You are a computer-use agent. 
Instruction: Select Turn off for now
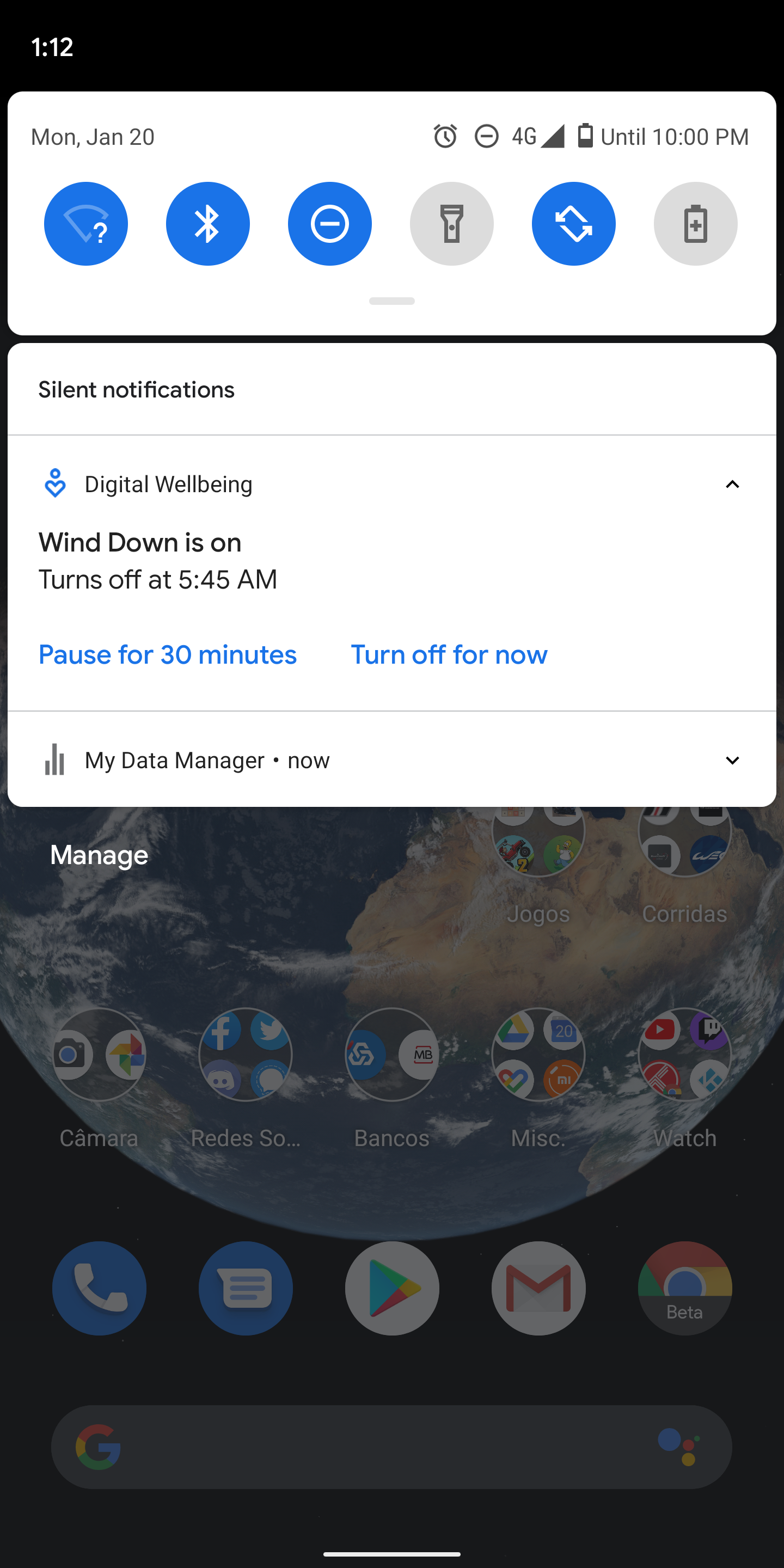(x=449, y=655)
